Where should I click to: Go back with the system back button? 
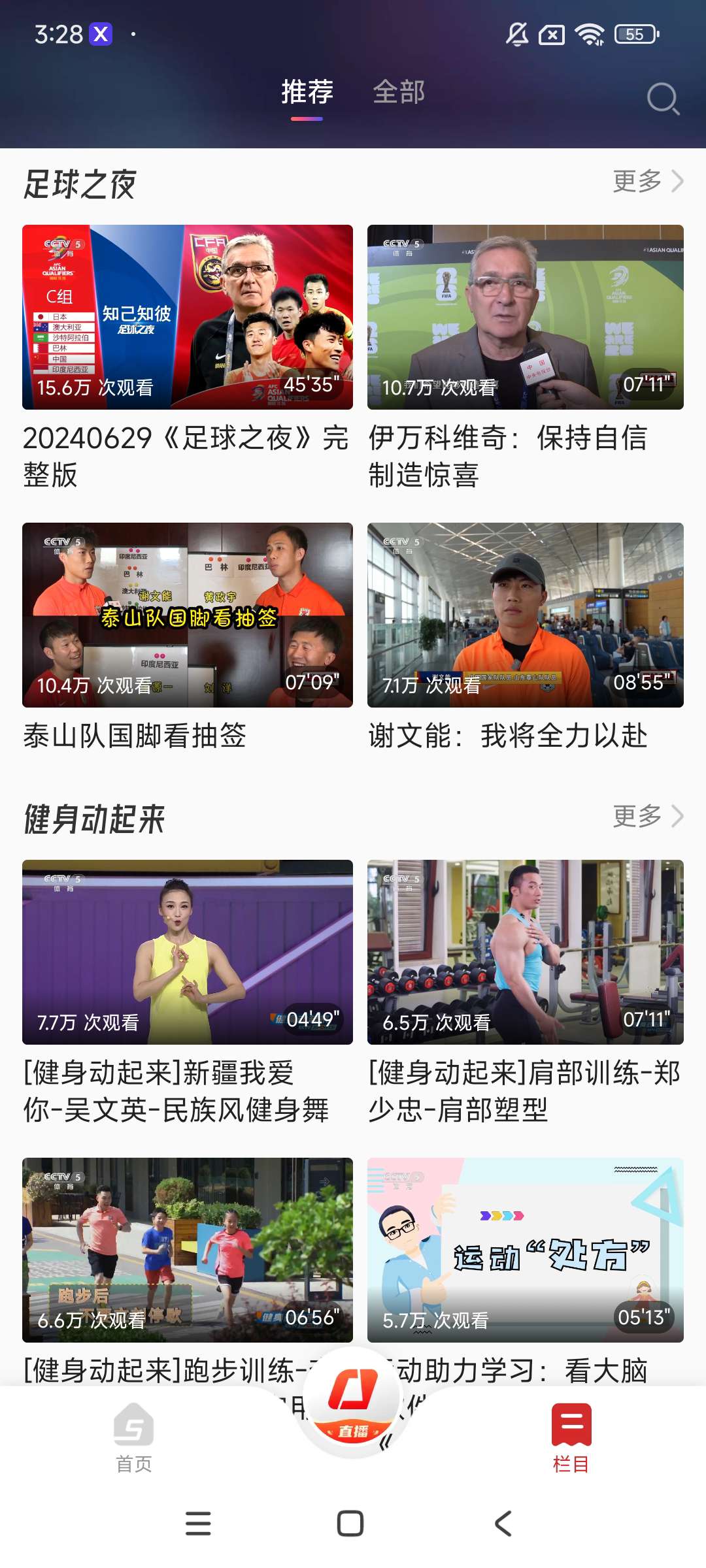point(503,1524)
